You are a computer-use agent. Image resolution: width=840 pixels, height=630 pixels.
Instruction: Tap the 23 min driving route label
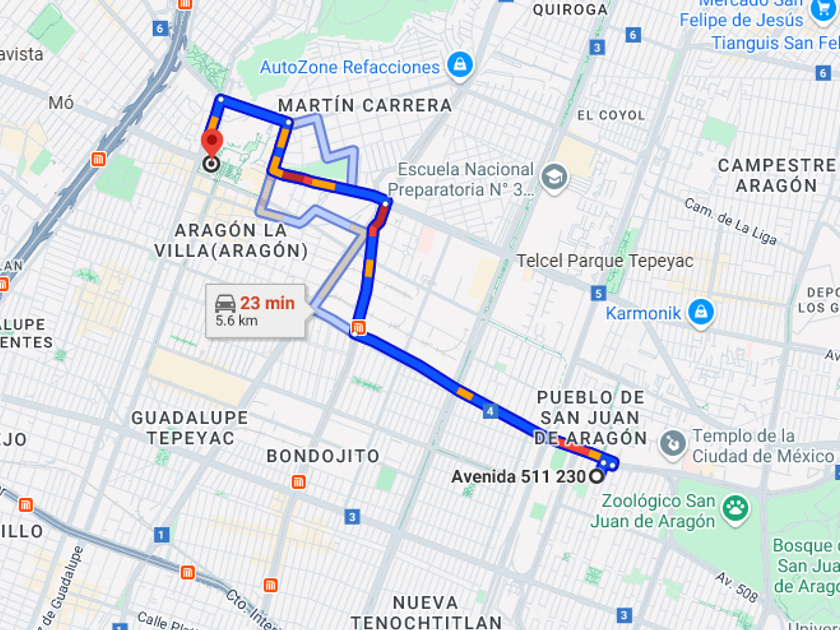coord(255,311)
